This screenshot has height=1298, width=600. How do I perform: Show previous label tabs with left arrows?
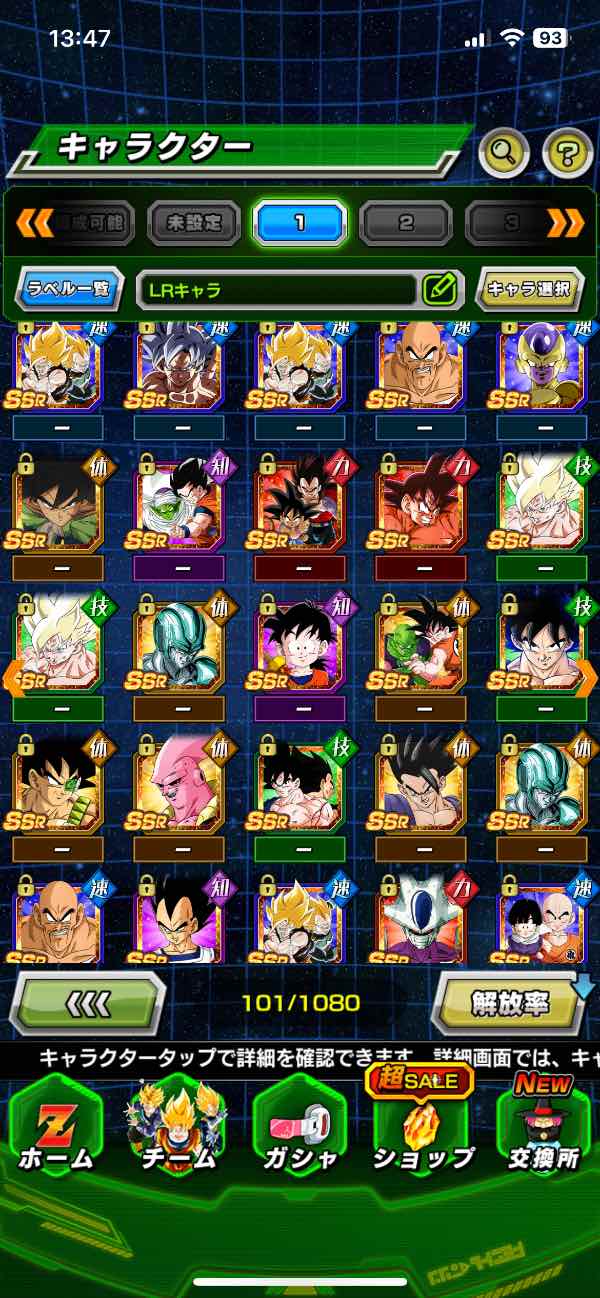34,223
